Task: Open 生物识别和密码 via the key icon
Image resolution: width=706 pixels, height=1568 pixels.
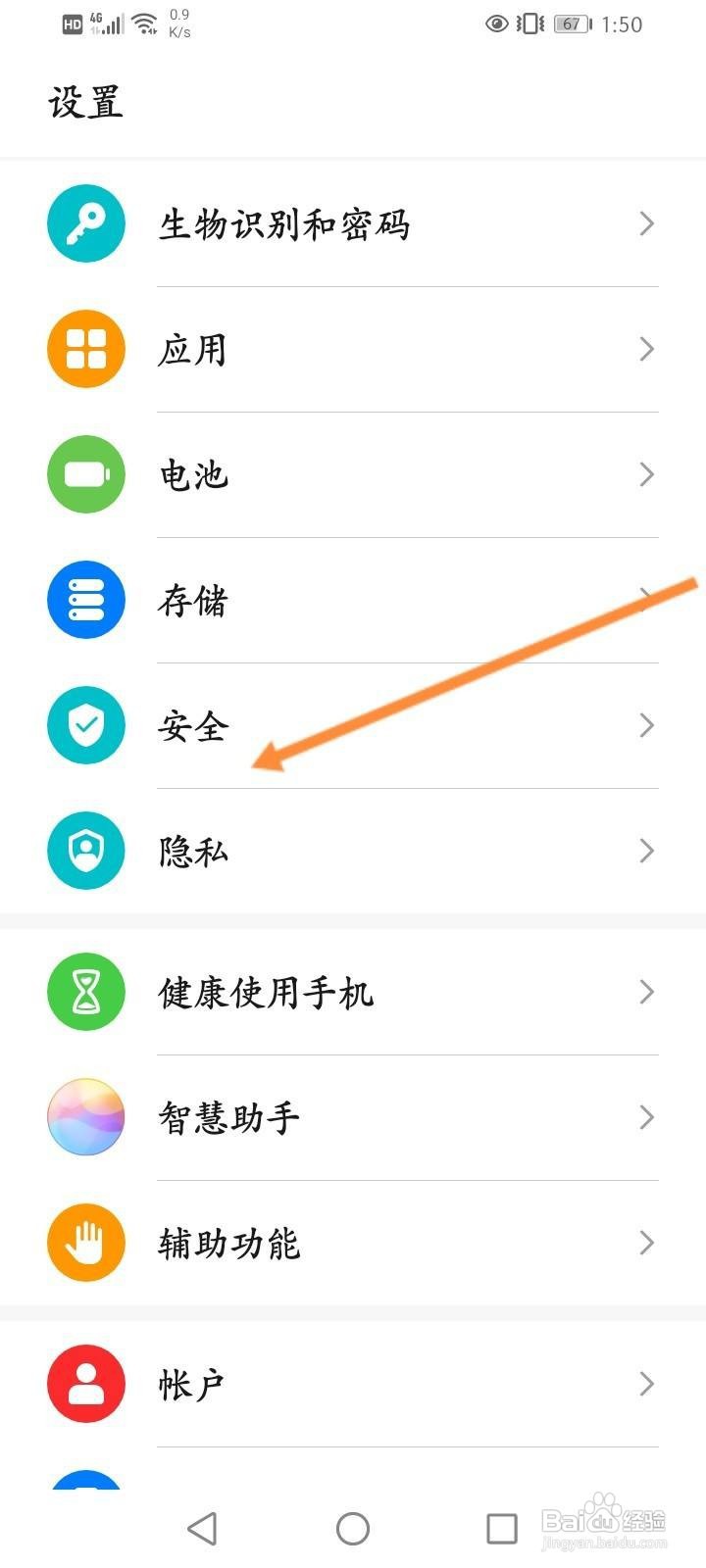Action: [x=85, y=223]
